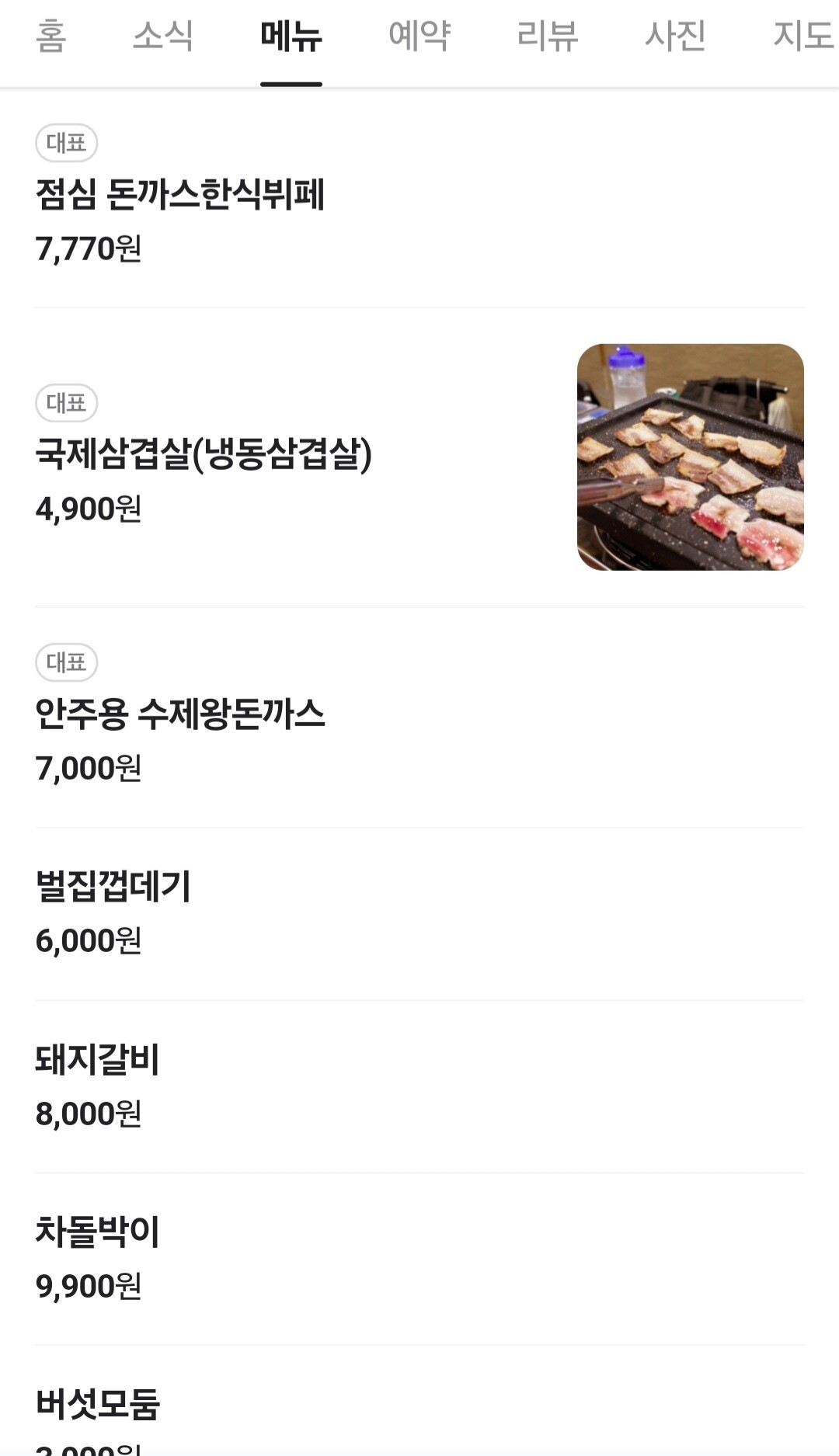Select the 메뉴 tab
839x1456 pixels.
(291, 36)
